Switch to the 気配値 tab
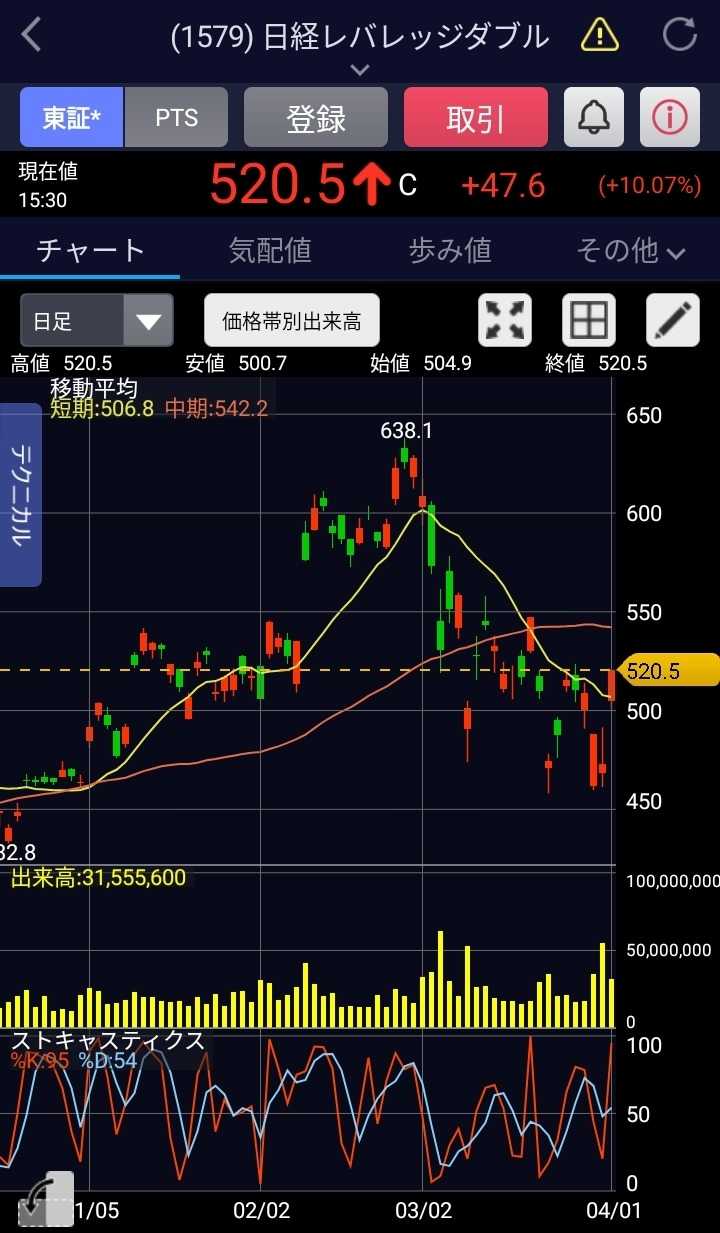The image size is (720, 1233). (x=270, y=250)
